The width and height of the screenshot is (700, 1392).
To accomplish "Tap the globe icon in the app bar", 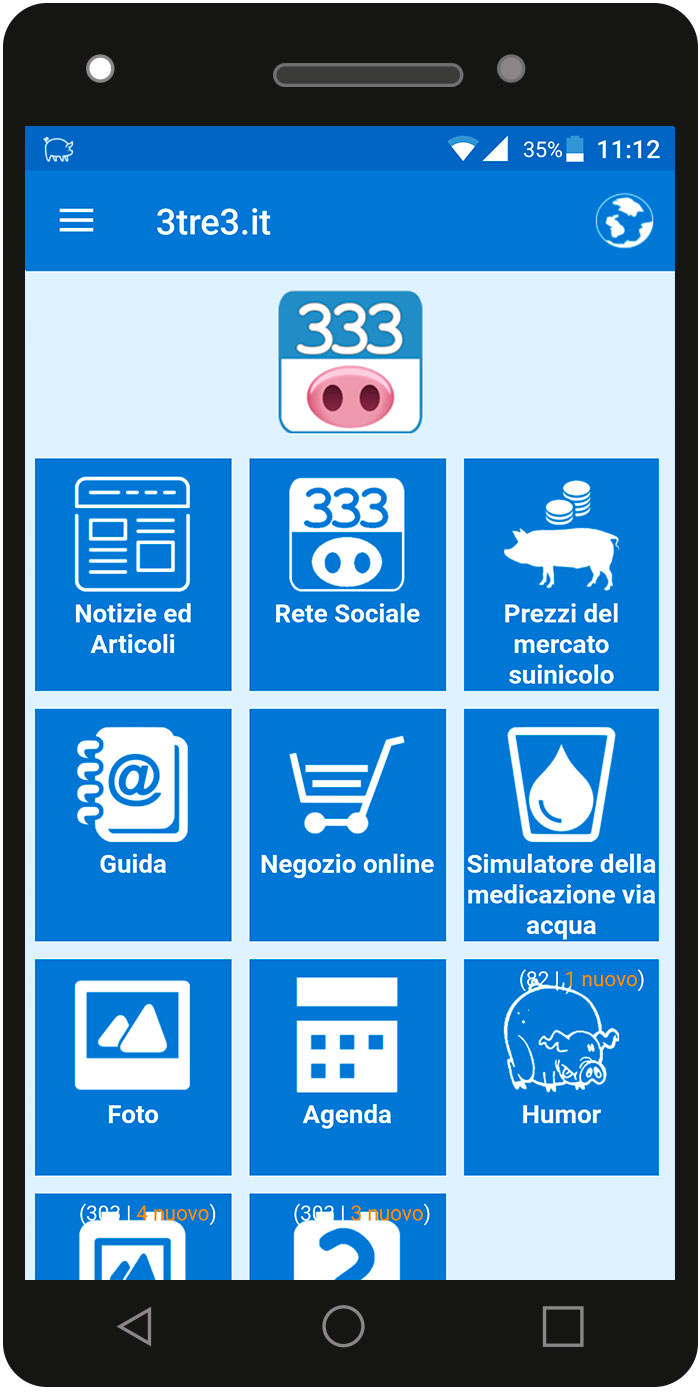I will point(624,221).
